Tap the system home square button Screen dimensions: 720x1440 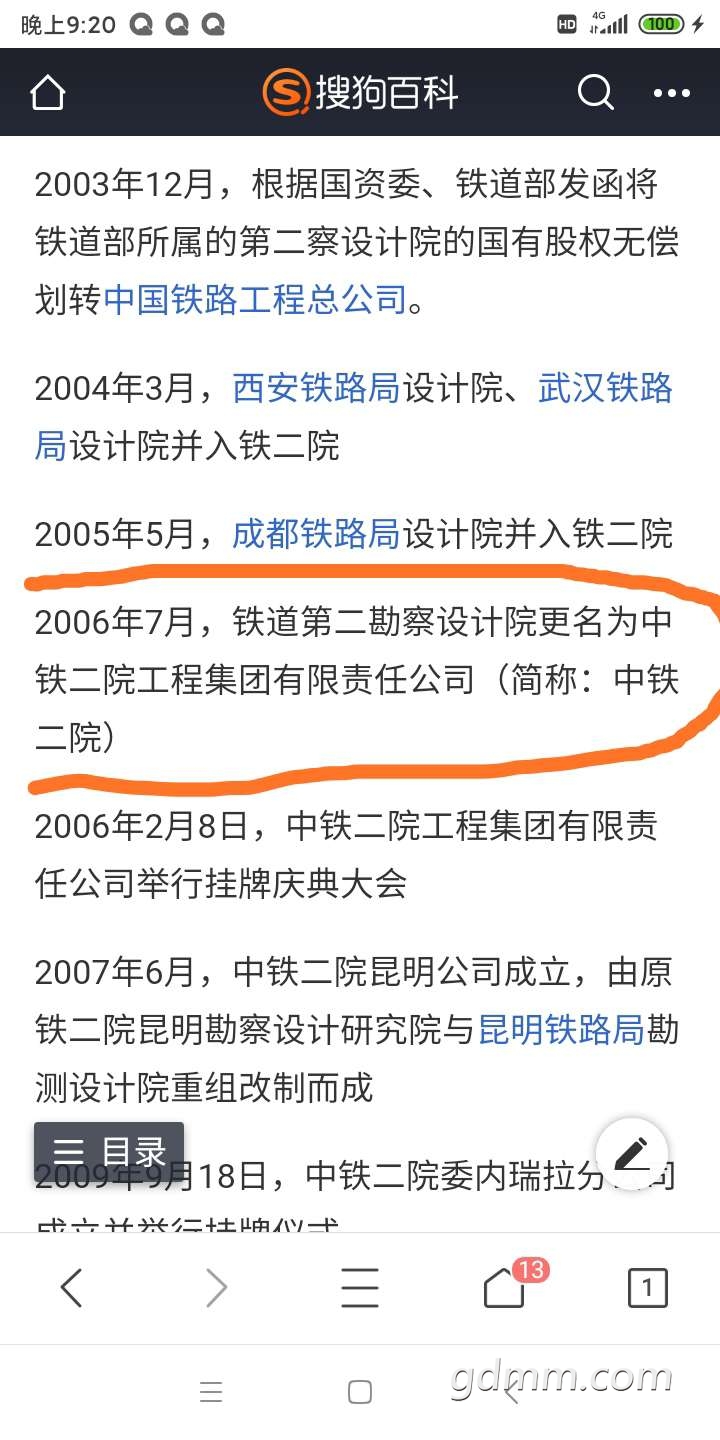[359, 1392]
